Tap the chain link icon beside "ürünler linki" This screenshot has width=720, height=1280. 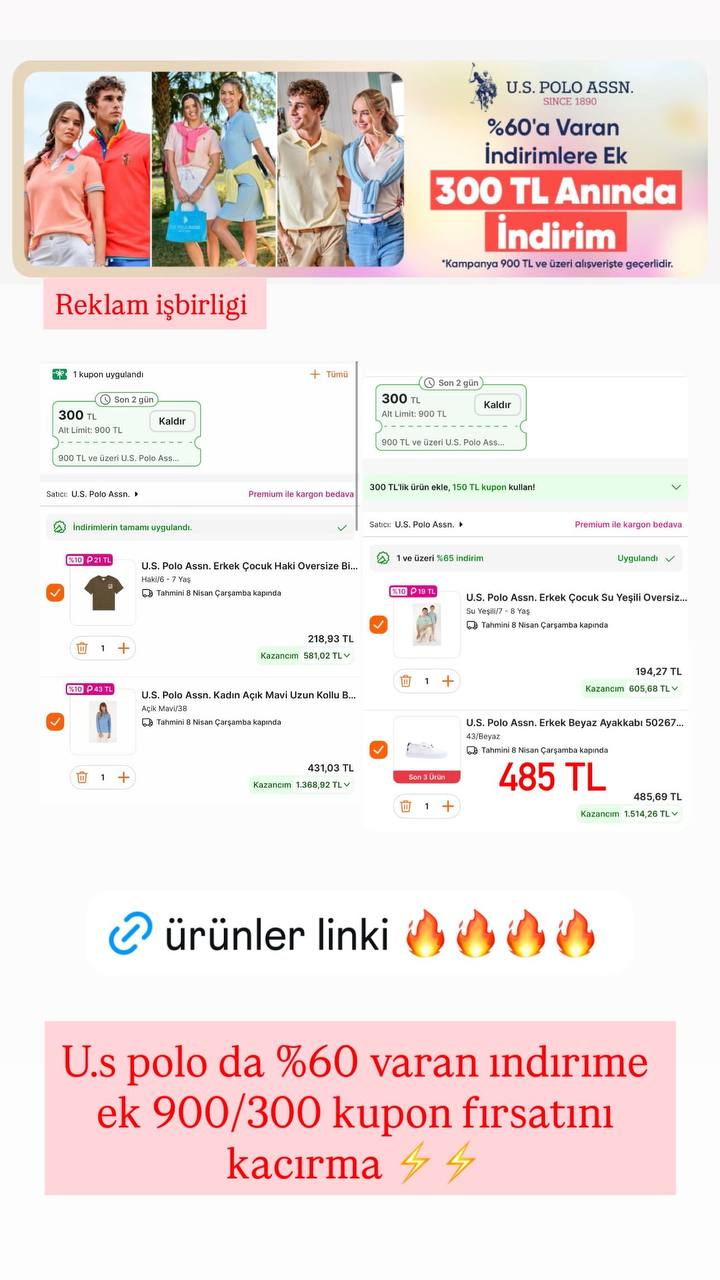coord(129,932)
